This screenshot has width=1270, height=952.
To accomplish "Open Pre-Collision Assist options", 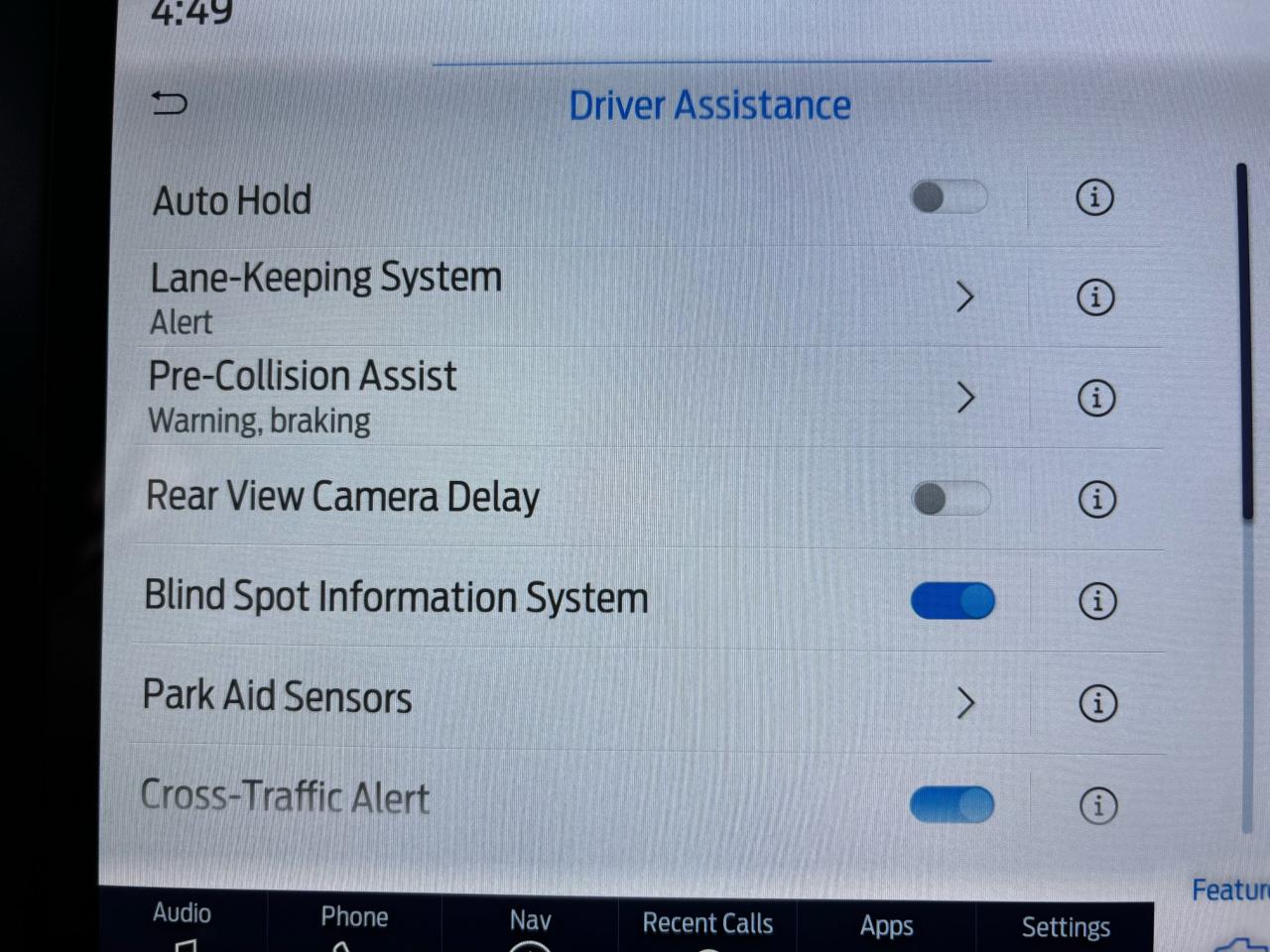I will [964, 398].
